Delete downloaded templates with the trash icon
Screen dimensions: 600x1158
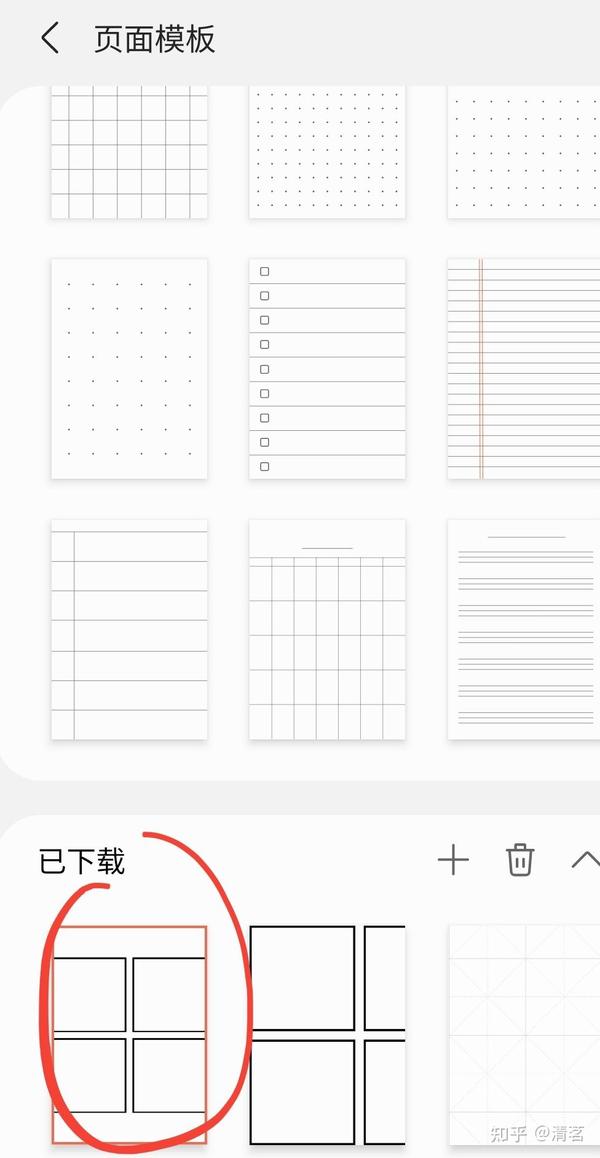pos(520,860)
